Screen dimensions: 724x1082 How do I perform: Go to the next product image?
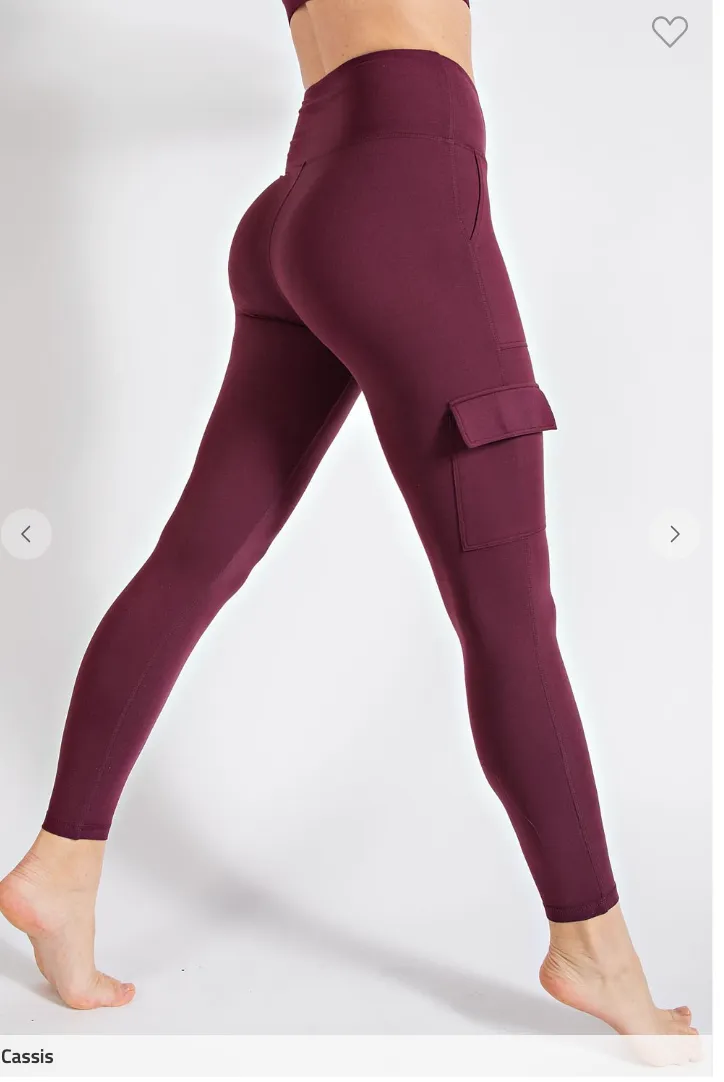(674, 534)
